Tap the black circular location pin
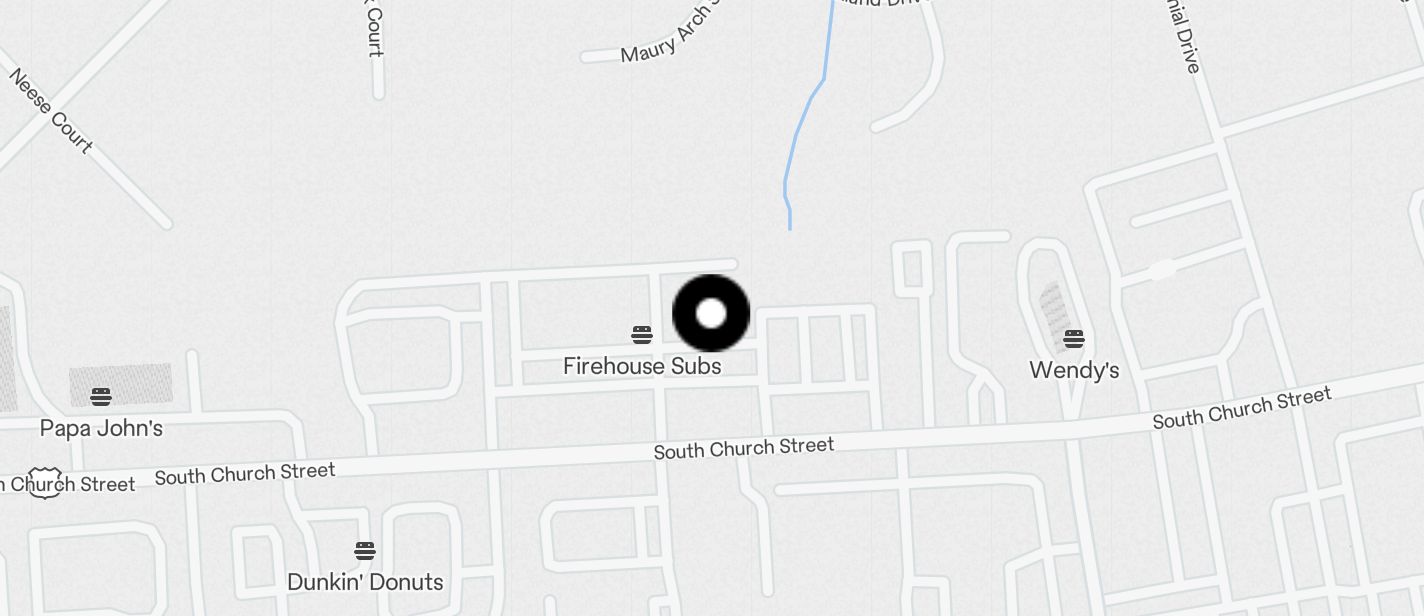 [711, 313]
